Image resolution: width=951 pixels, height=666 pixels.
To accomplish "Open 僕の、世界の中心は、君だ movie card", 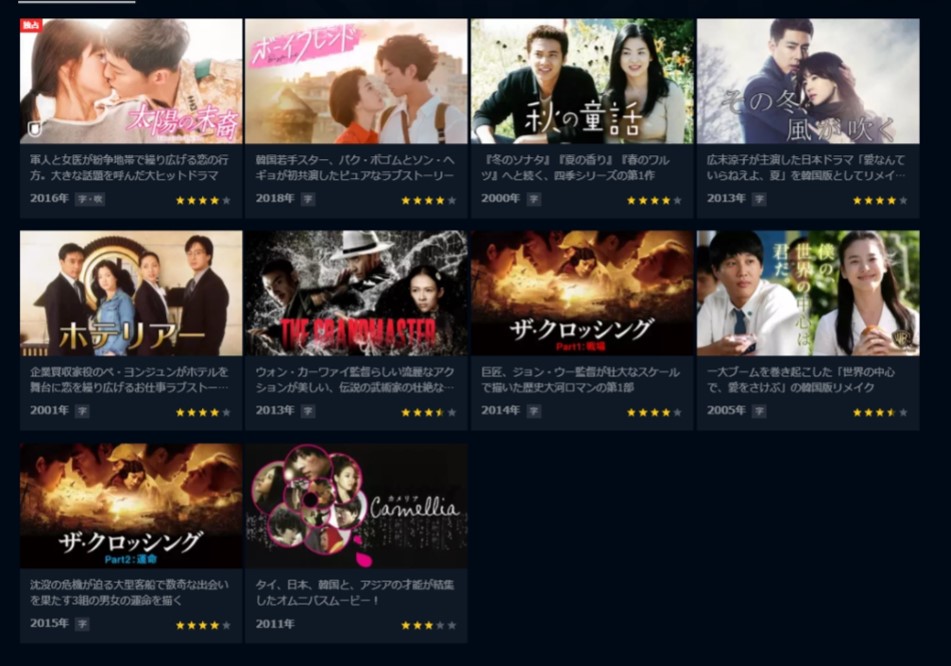I will tap(808, 294).
